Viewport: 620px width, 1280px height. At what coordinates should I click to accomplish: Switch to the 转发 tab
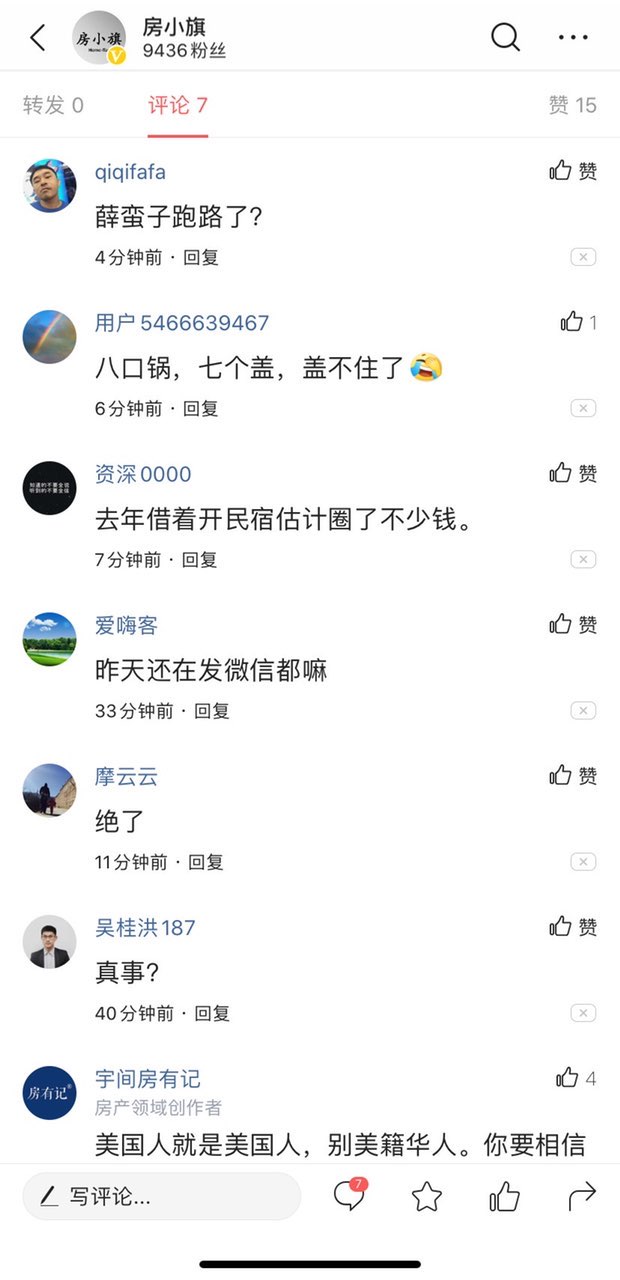[53, 105]
